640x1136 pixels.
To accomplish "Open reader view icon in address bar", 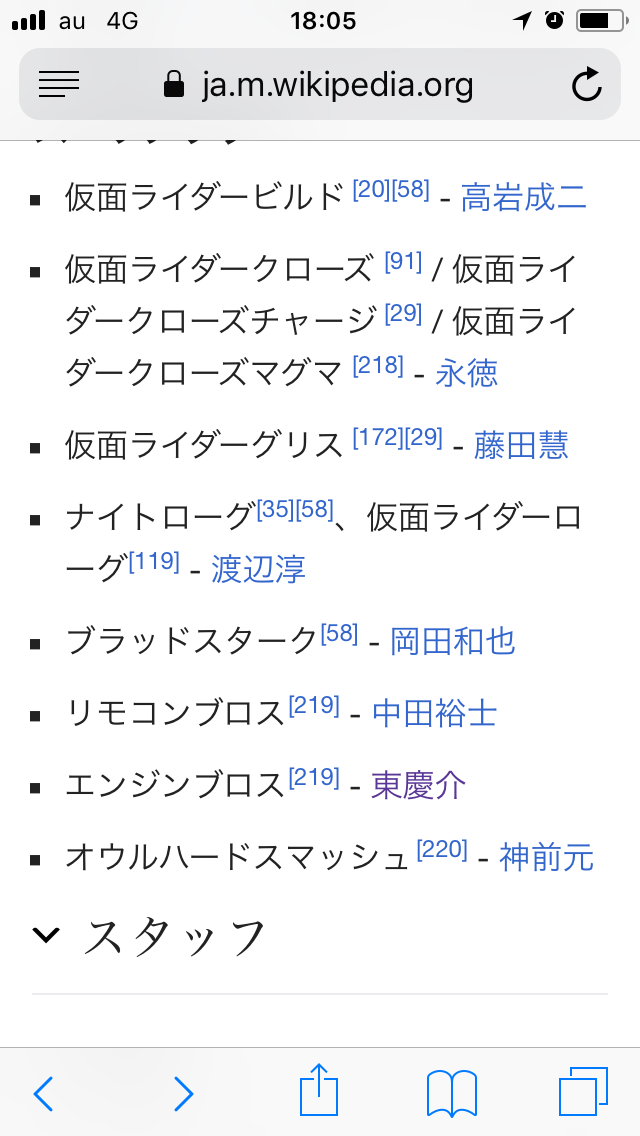I will (x=59, y=85).
